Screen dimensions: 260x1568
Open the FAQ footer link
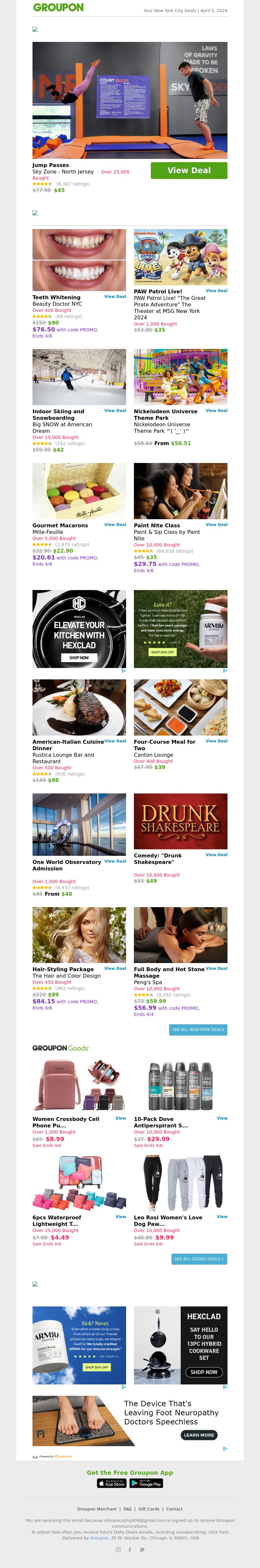point(127,1509)
